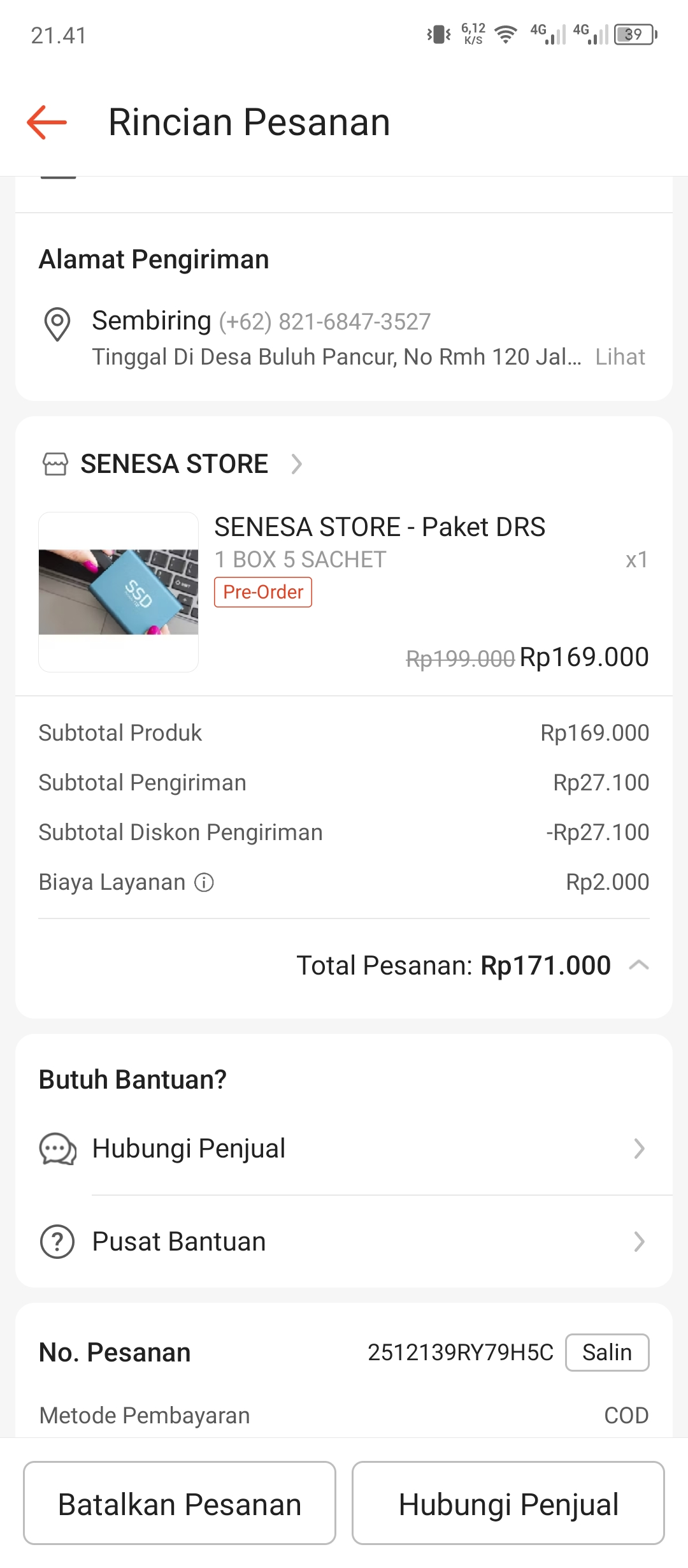The width and height of the screenshot is (688, 1568).
Task: Open the Paket DRS product item
Action: [x=380, y=528]
